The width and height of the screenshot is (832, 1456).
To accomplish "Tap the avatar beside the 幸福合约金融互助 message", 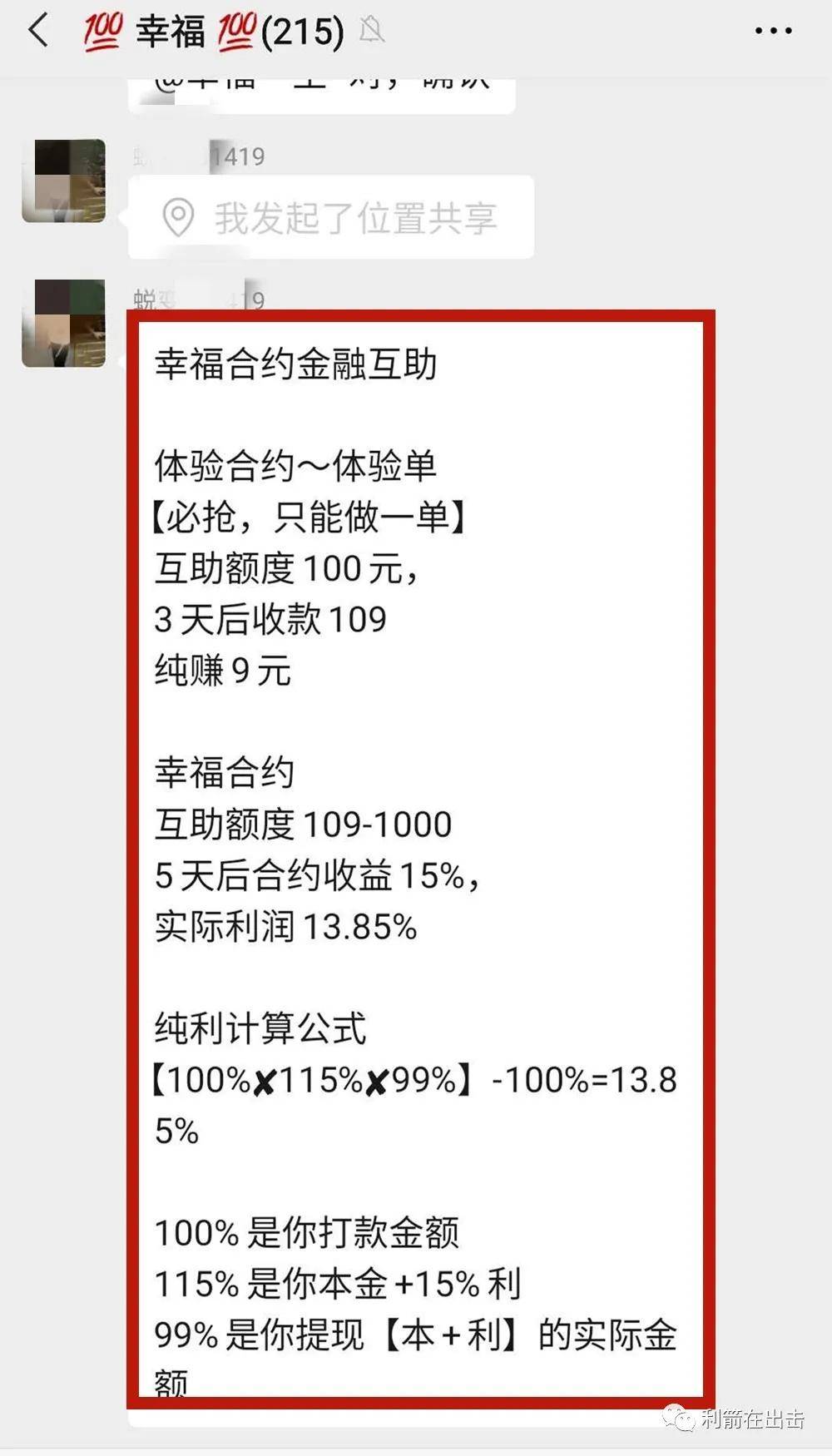I will click(64, 323).
